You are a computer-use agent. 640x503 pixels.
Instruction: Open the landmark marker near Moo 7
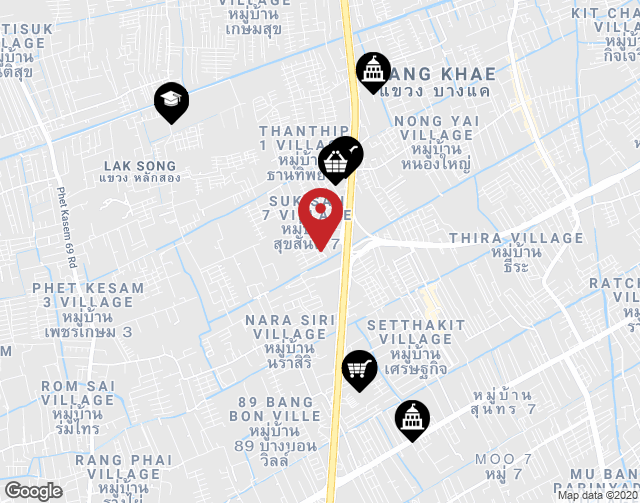tap(412, 418)
